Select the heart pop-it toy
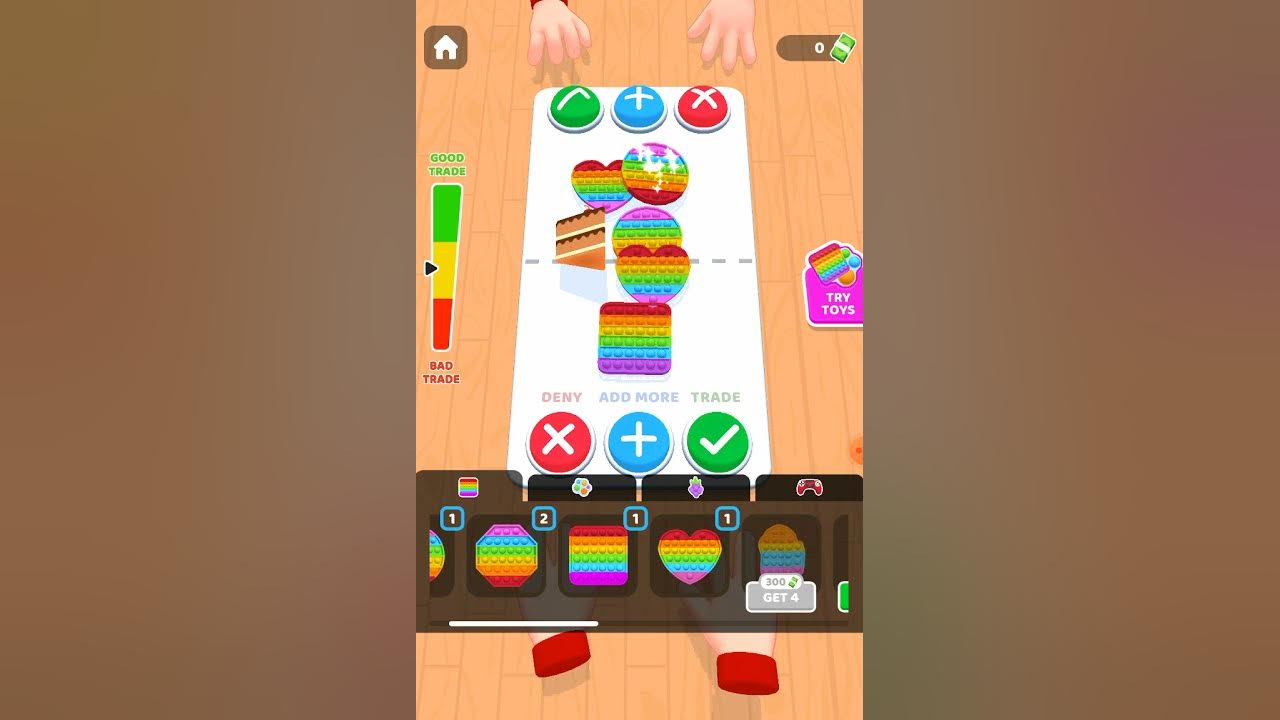The width and height of the screenshot is (1280, 720). click(x=690, y=556)
